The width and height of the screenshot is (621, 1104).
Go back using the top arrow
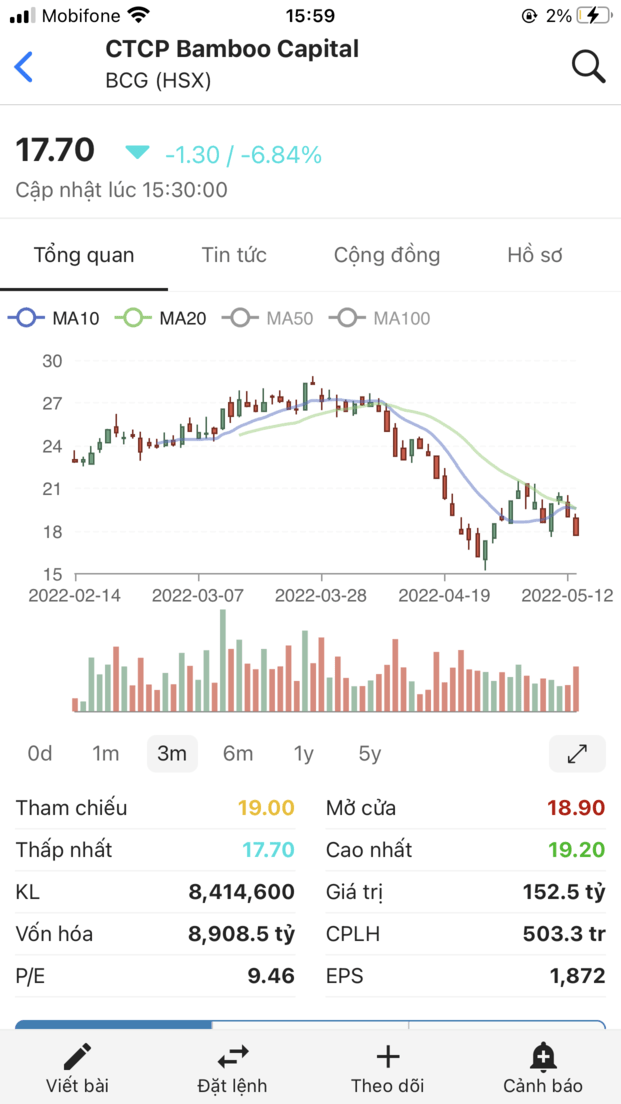tap(24, 67)
